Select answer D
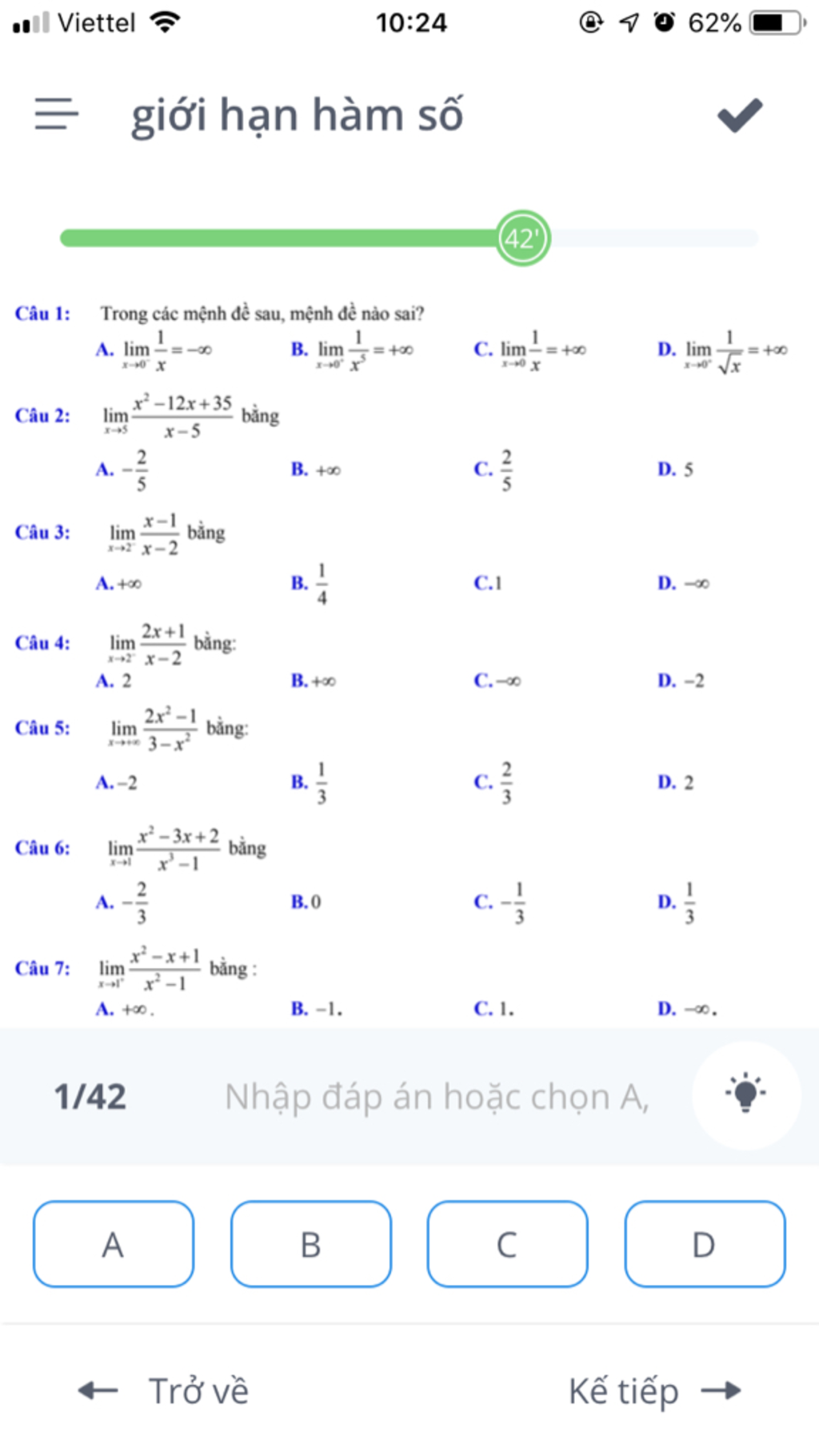The width and height of the screenshot is (819, 1456). 704,1244
